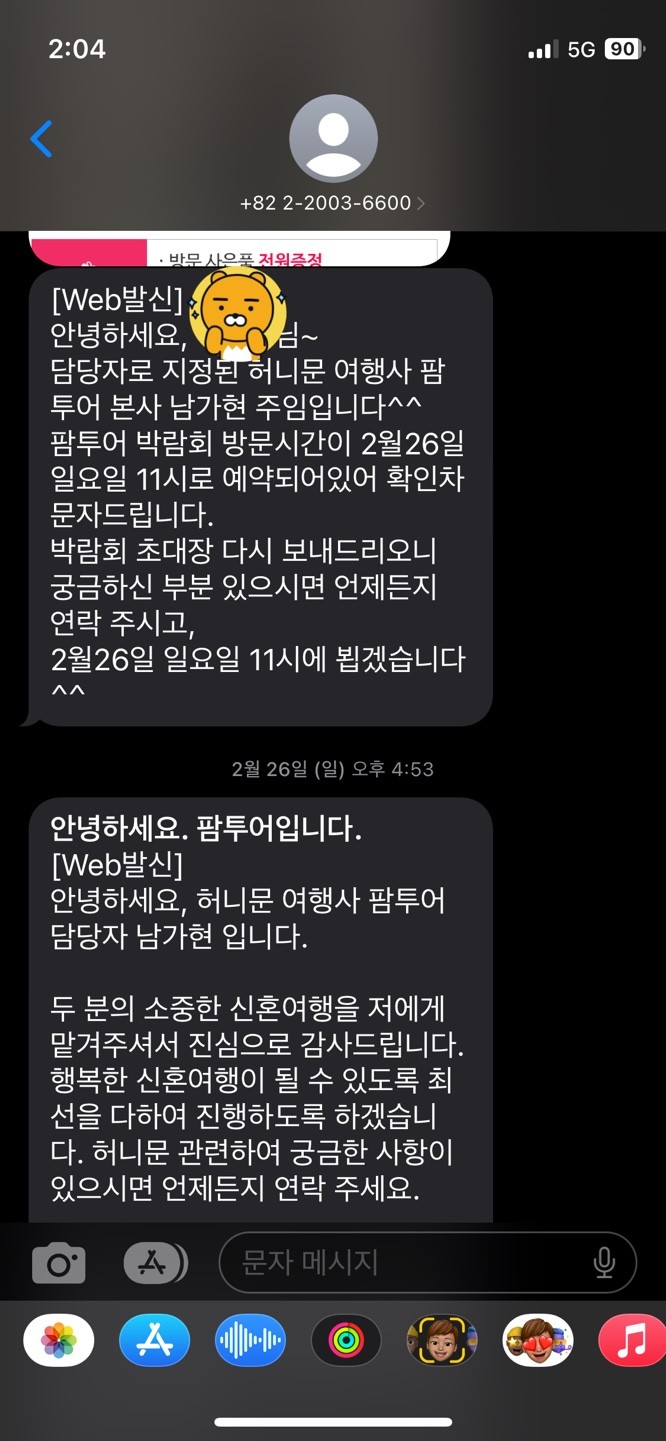
Task: Open the Music app in the drawer
Action: coord(632,1340)
